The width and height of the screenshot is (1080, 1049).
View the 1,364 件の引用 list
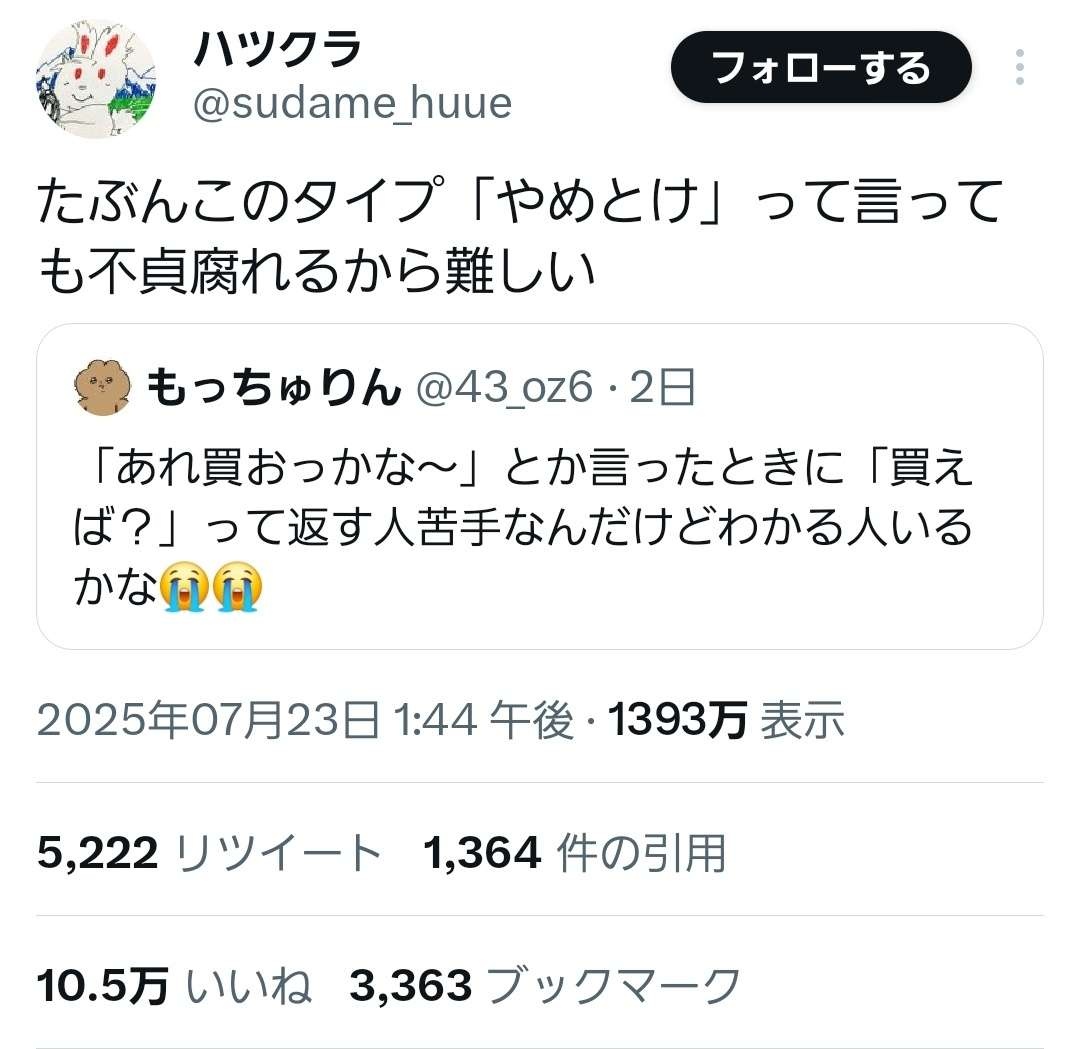(573, 852)
